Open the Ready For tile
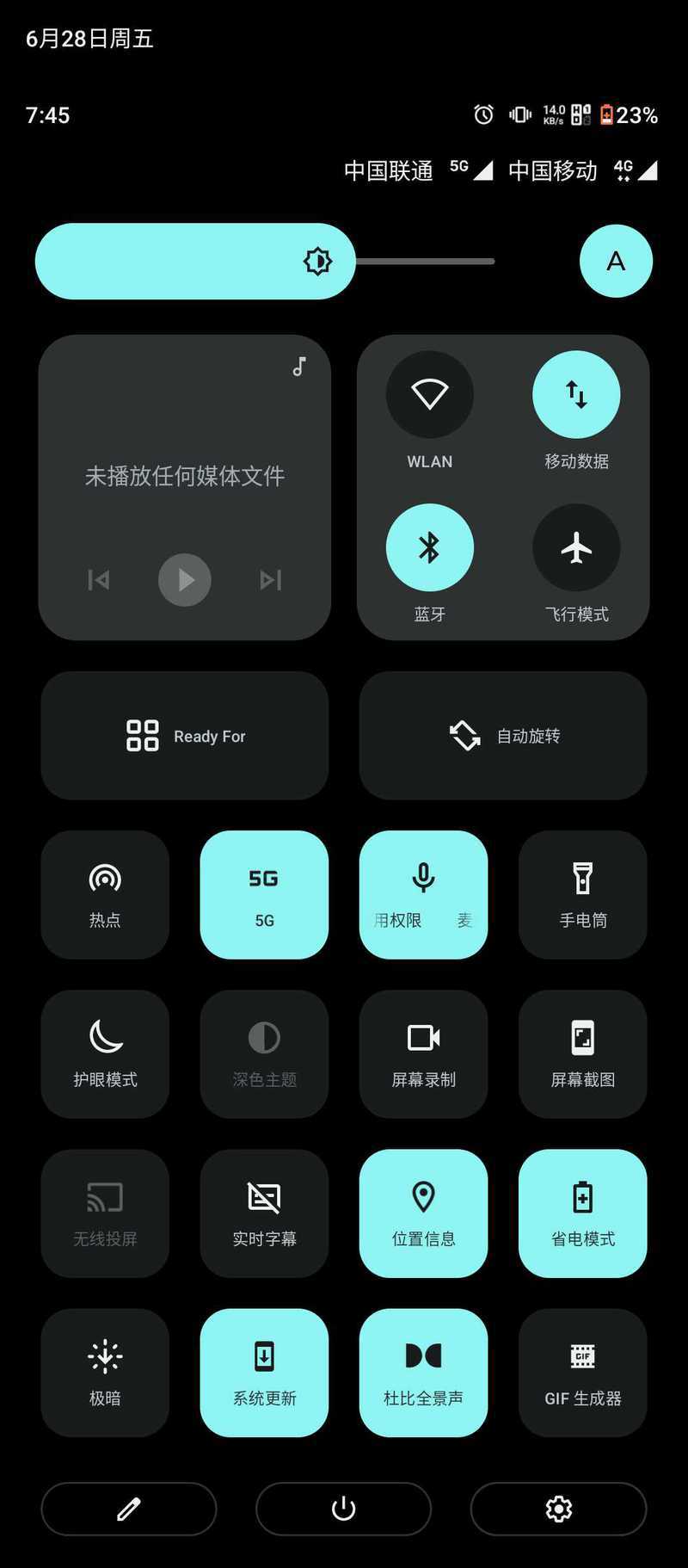The width and height of the screenshot is (688, 1568). (185, 736)
